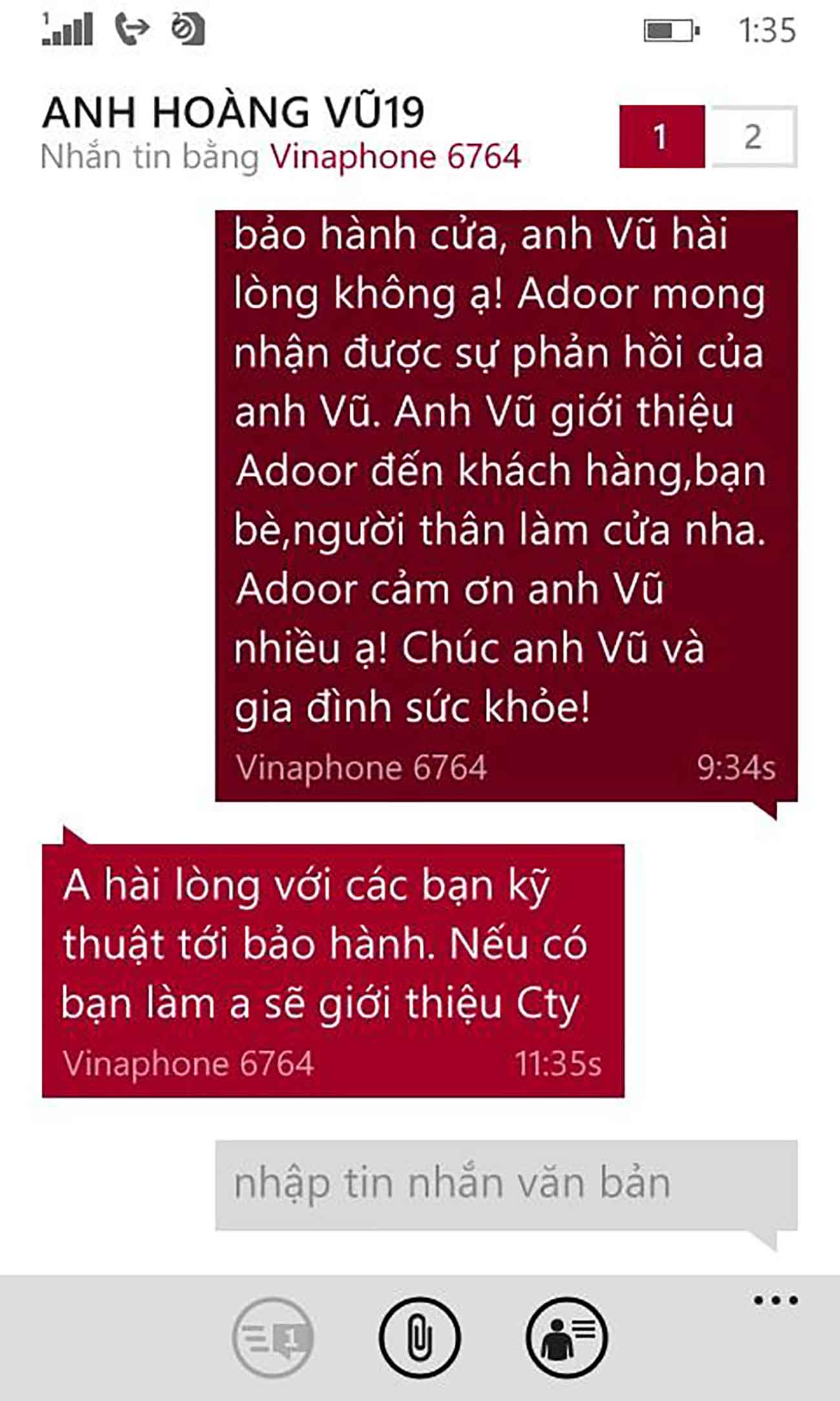Attach a file to the message
840x1401 pixels.
click(419, 1338)
